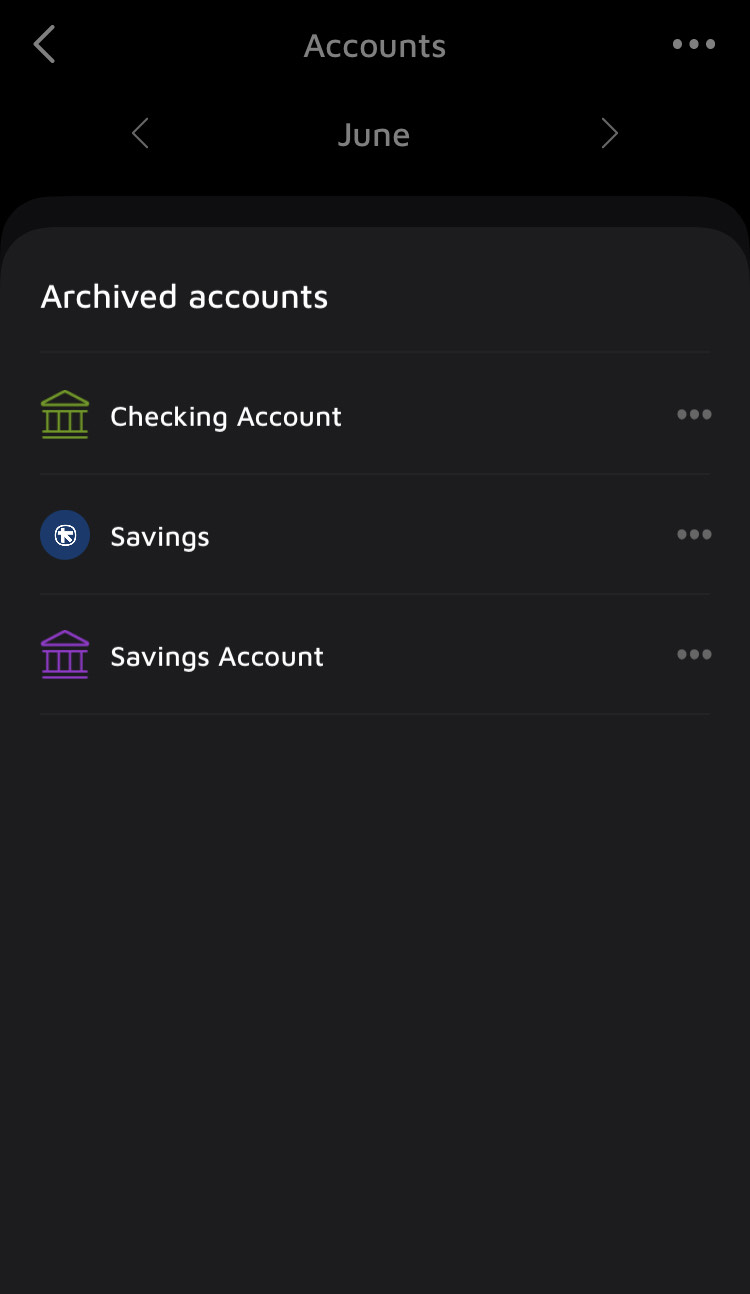
Task: Open the Accounts overflow menu
Action: (x=693, y=45)
